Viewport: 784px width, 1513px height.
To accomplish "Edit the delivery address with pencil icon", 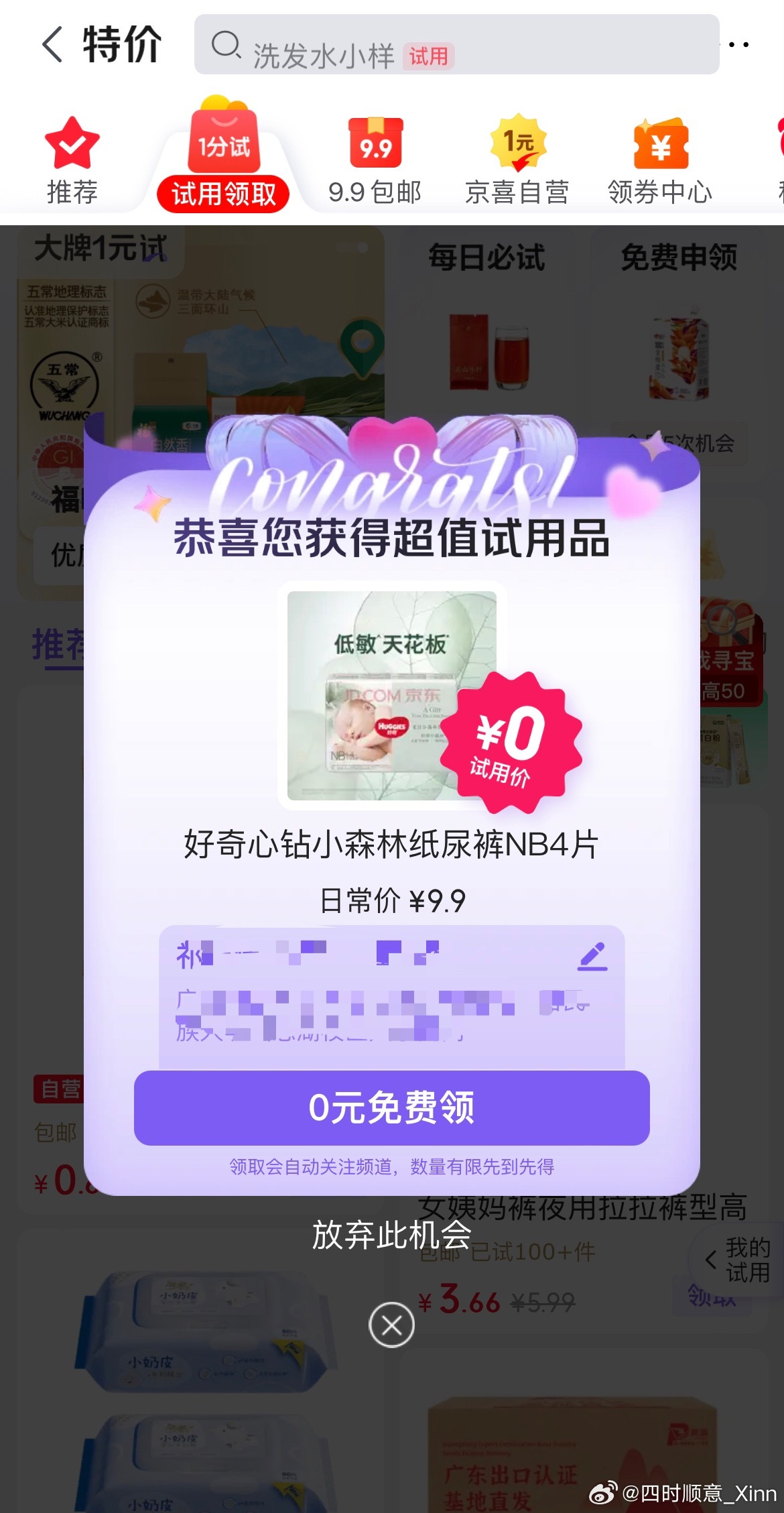I will pos(592,957).
